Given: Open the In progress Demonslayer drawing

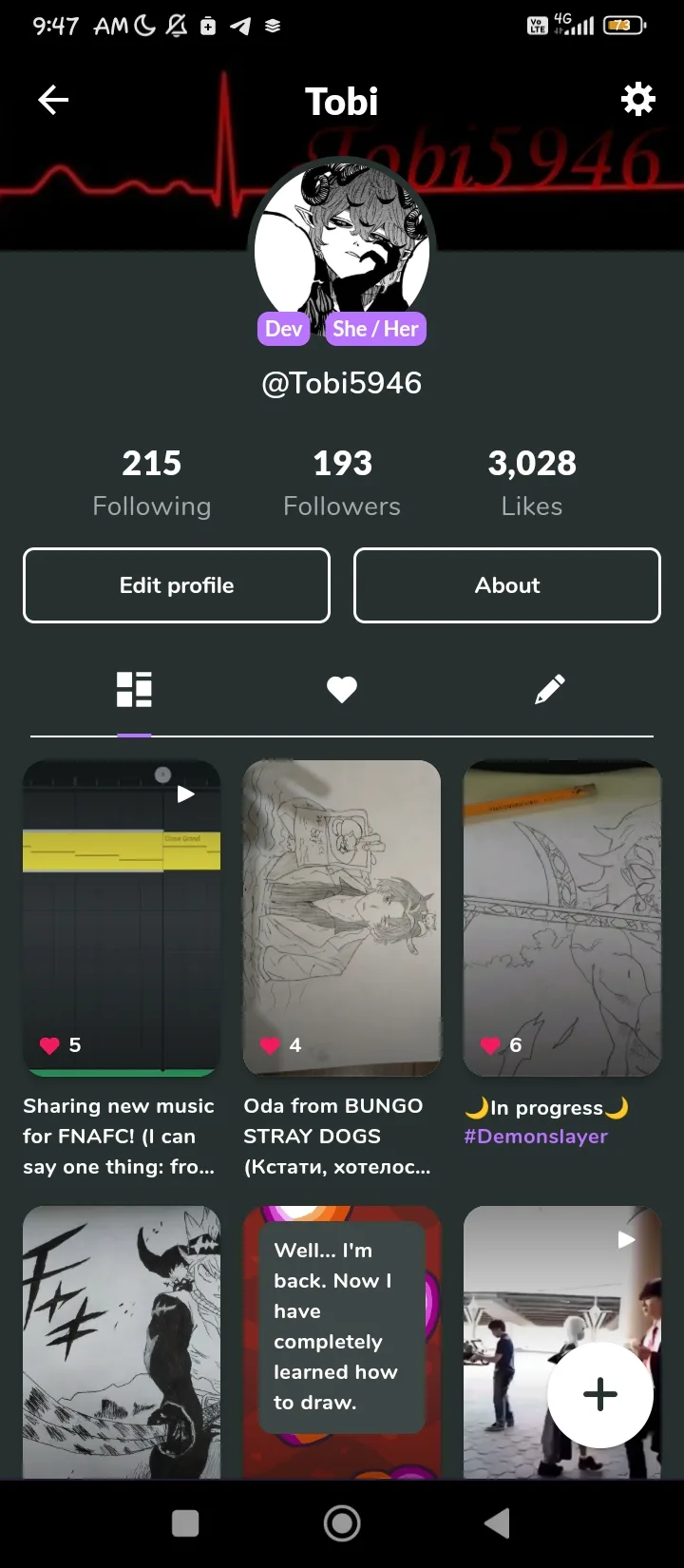Looking at the screenshot, I should (x=562, y=917).
